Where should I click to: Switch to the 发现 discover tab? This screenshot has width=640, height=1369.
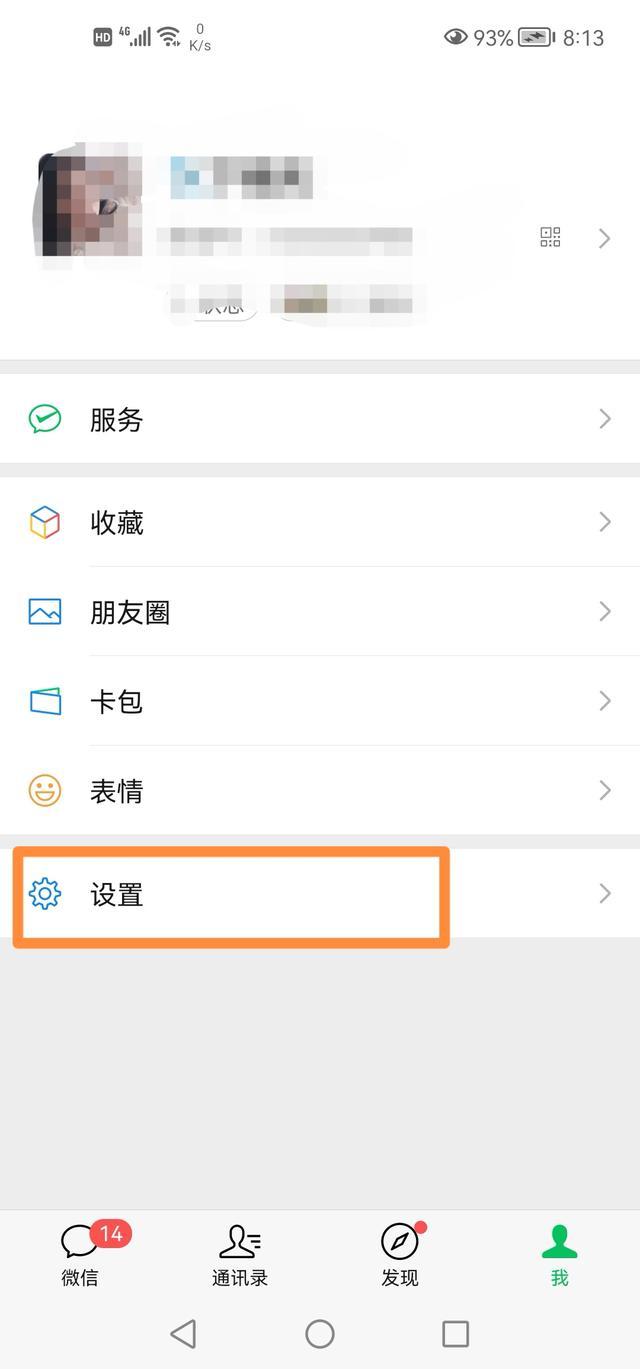[400, 1255]
